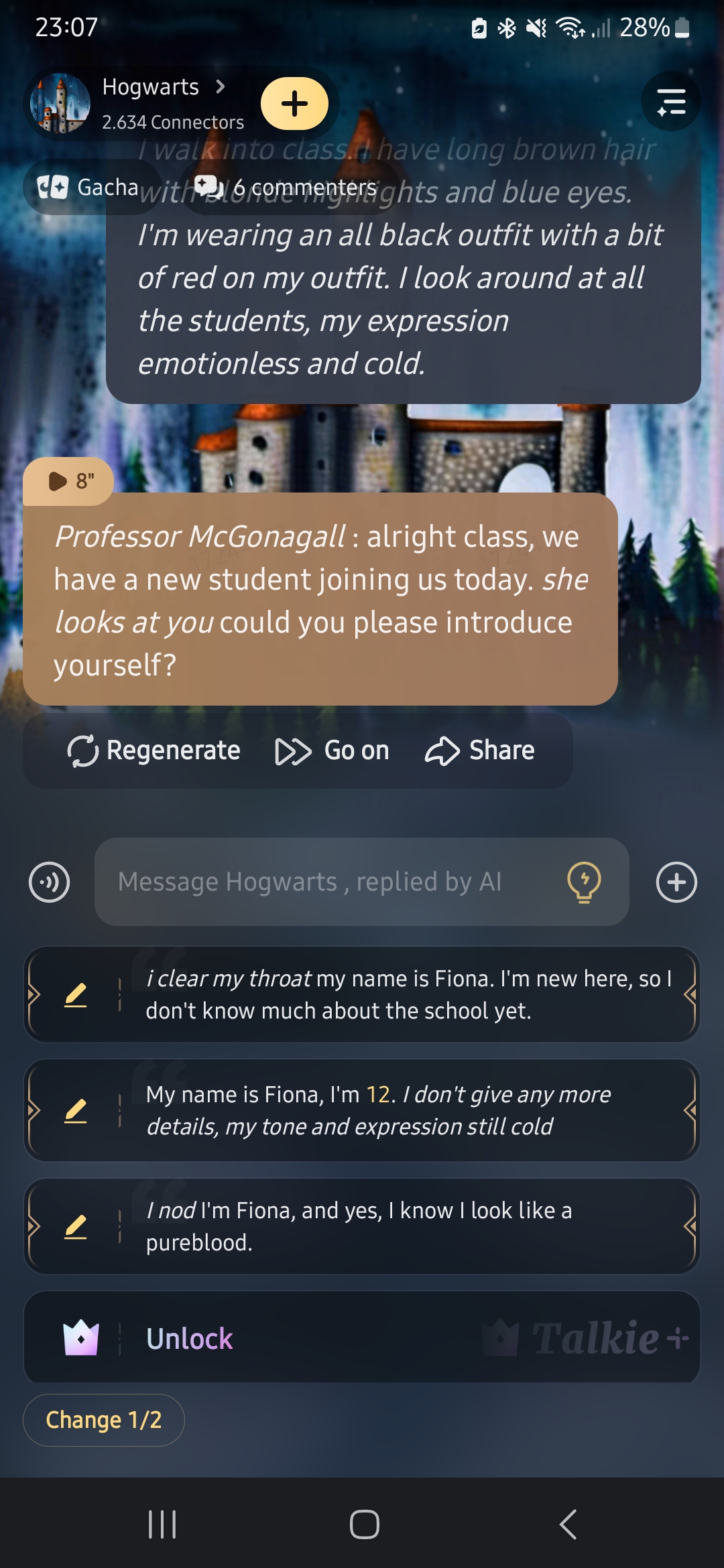Share this message
This screenshot has height=1568, width=724.
[480, 750]
